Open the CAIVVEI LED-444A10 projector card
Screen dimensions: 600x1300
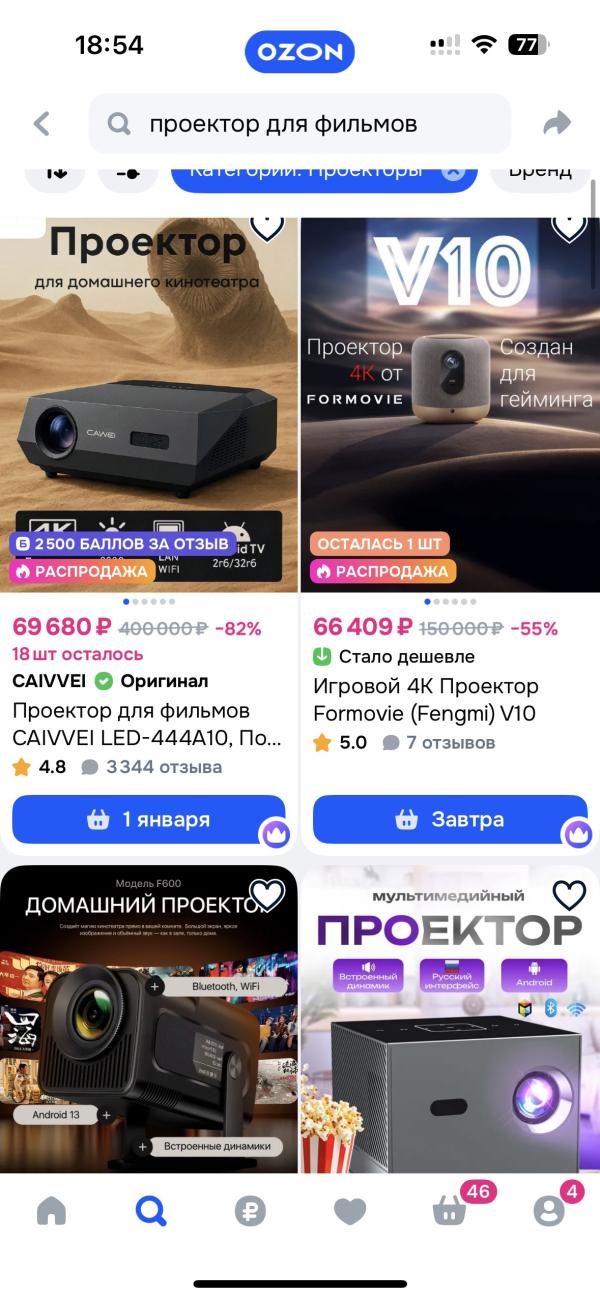click(148, 724)
